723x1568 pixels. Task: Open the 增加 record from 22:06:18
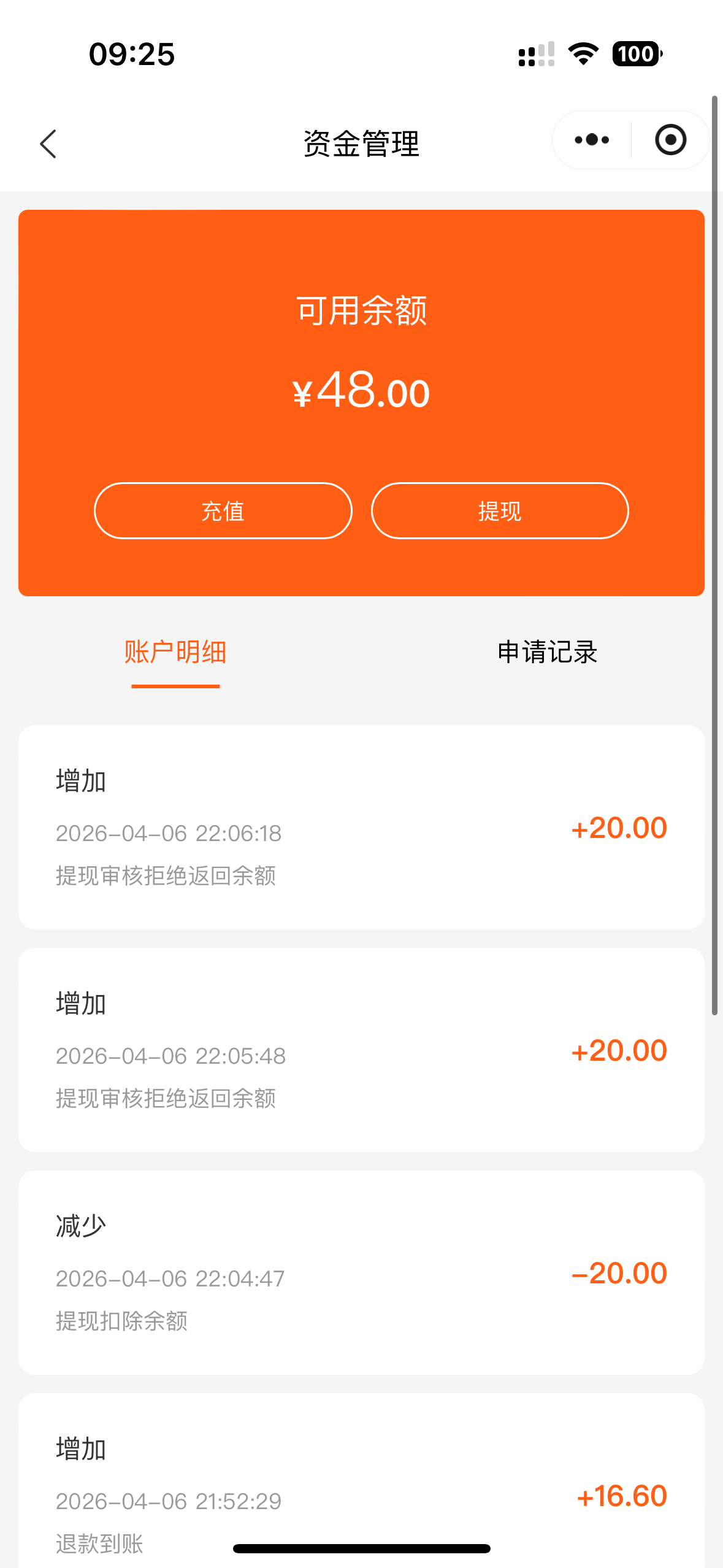(361, 827)
